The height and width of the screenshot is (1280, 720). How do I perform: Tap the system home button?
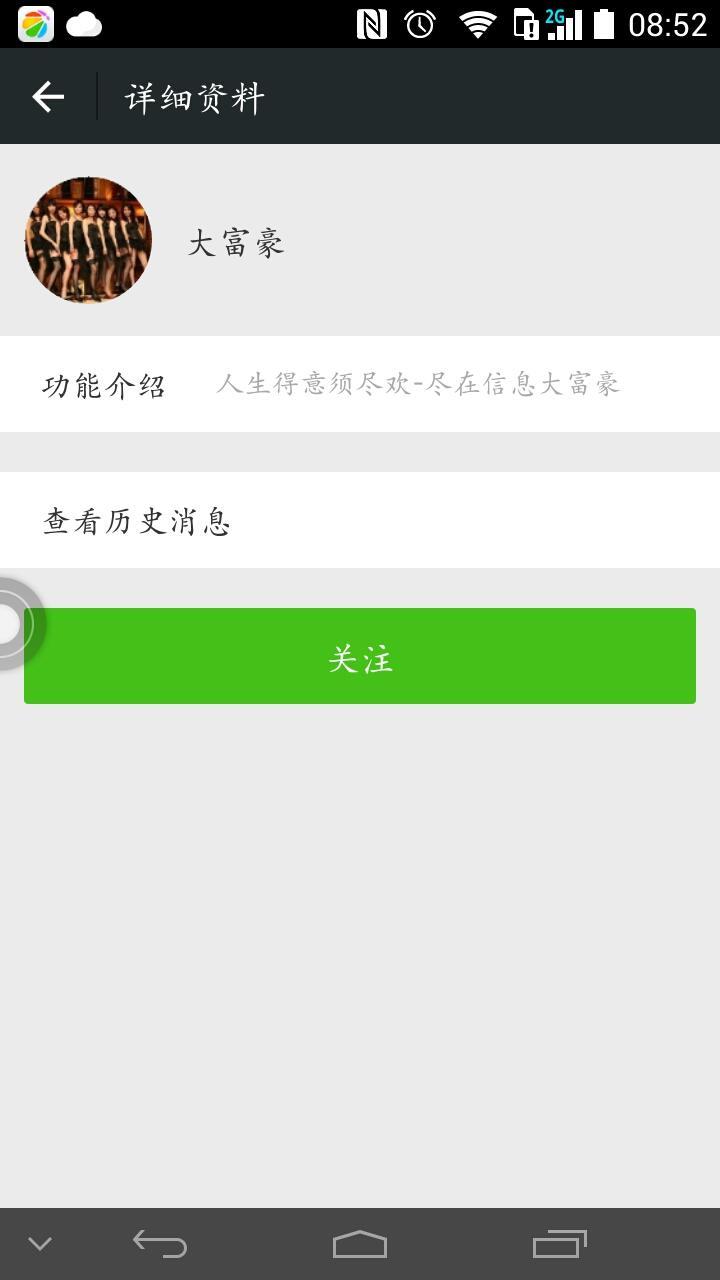[360, 1244]
